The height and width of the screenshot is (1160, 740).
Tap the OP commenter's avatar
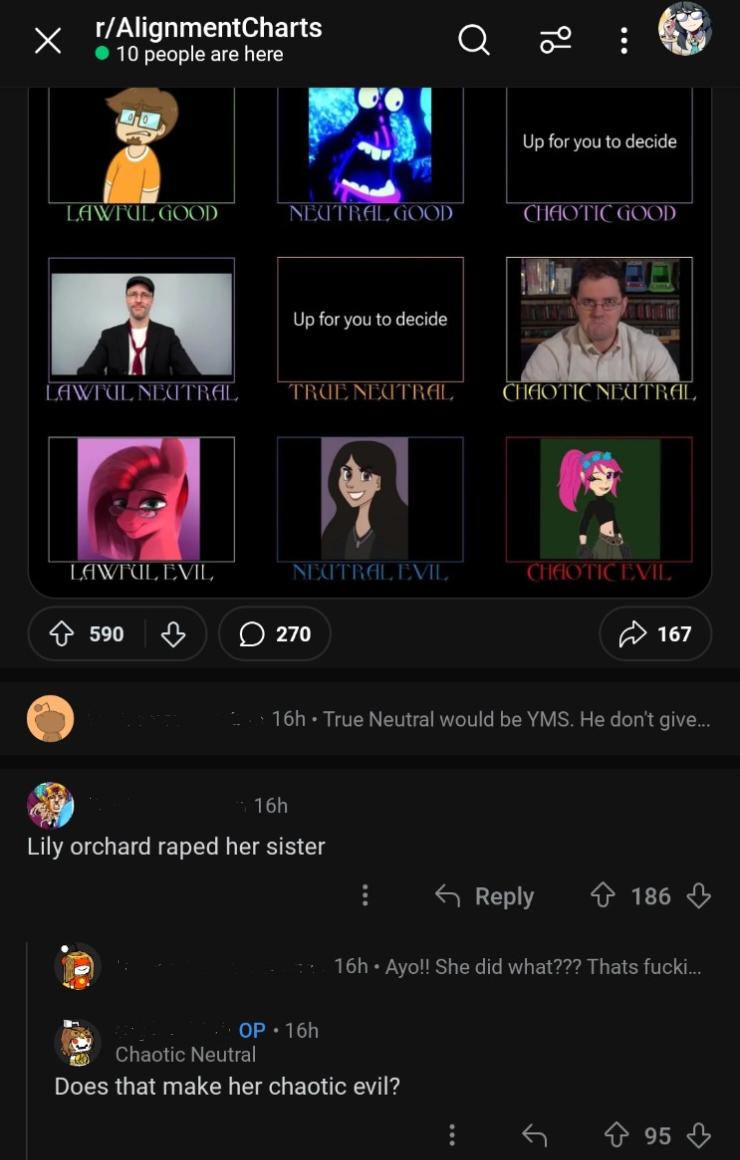coord(78,1043)
